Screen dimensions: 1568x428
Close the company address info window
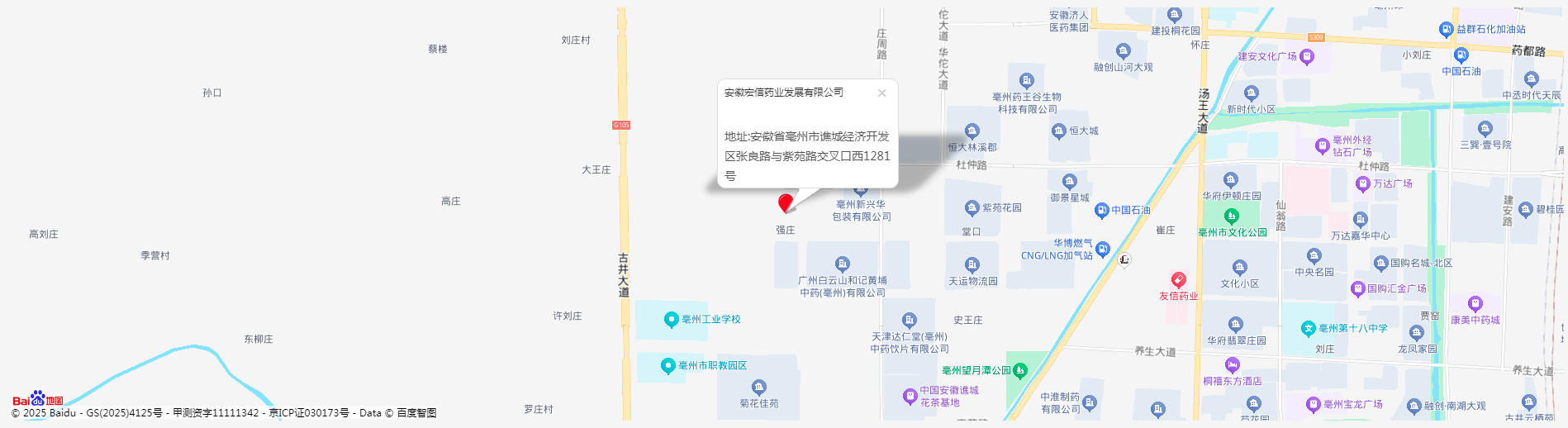(x=881, y=93)
